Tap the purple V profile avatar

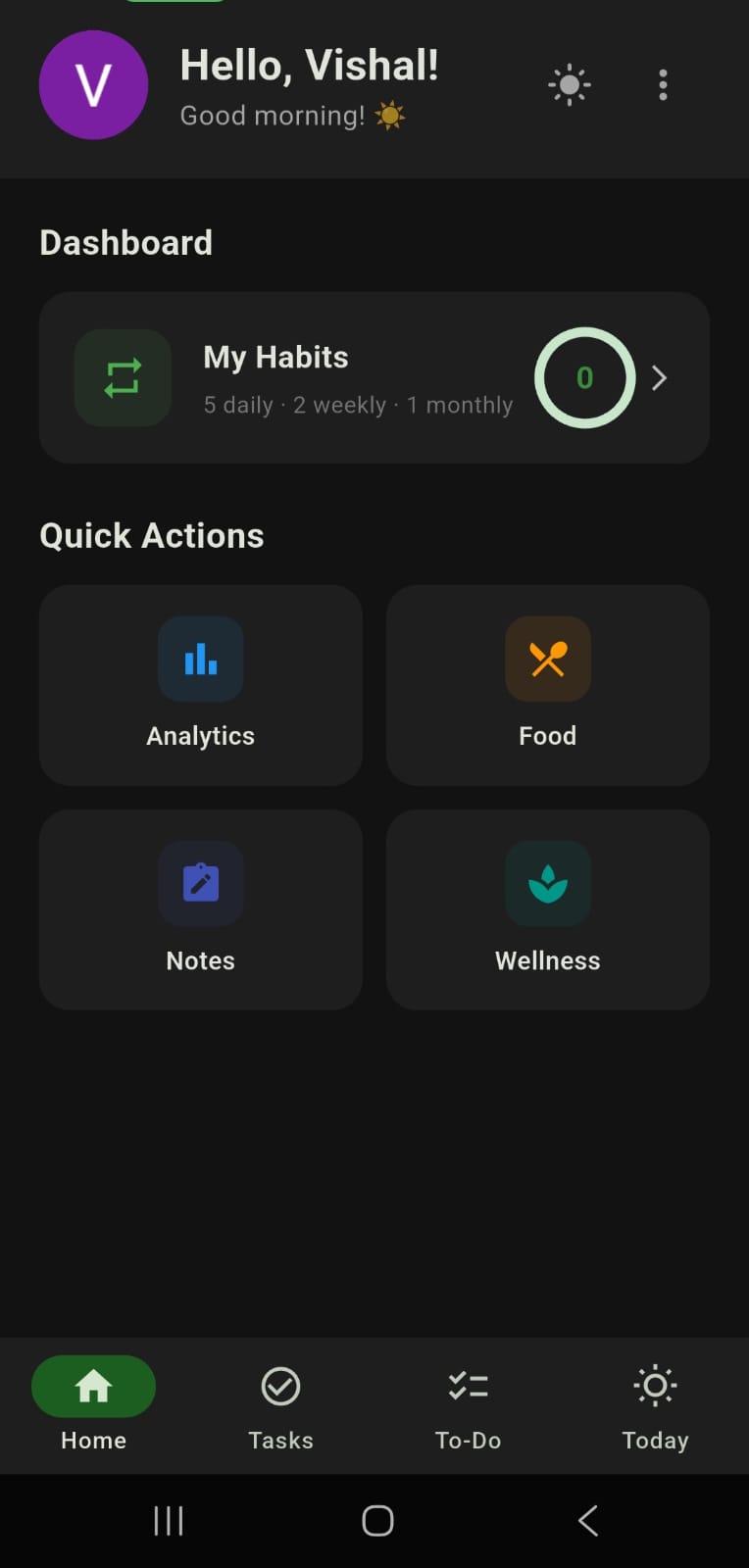(93, 85)
